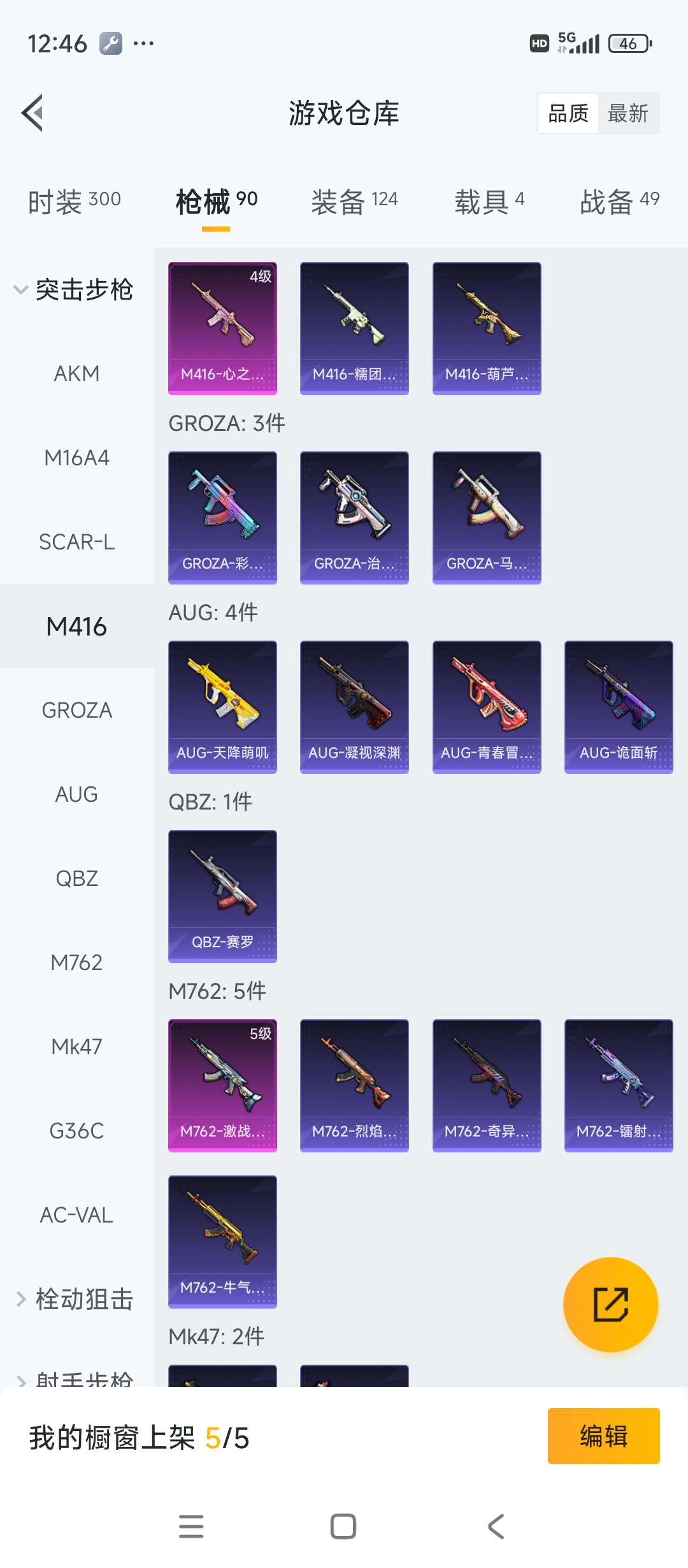
Task: Tap the 编辑 button for showcase
Action: 603,1436
